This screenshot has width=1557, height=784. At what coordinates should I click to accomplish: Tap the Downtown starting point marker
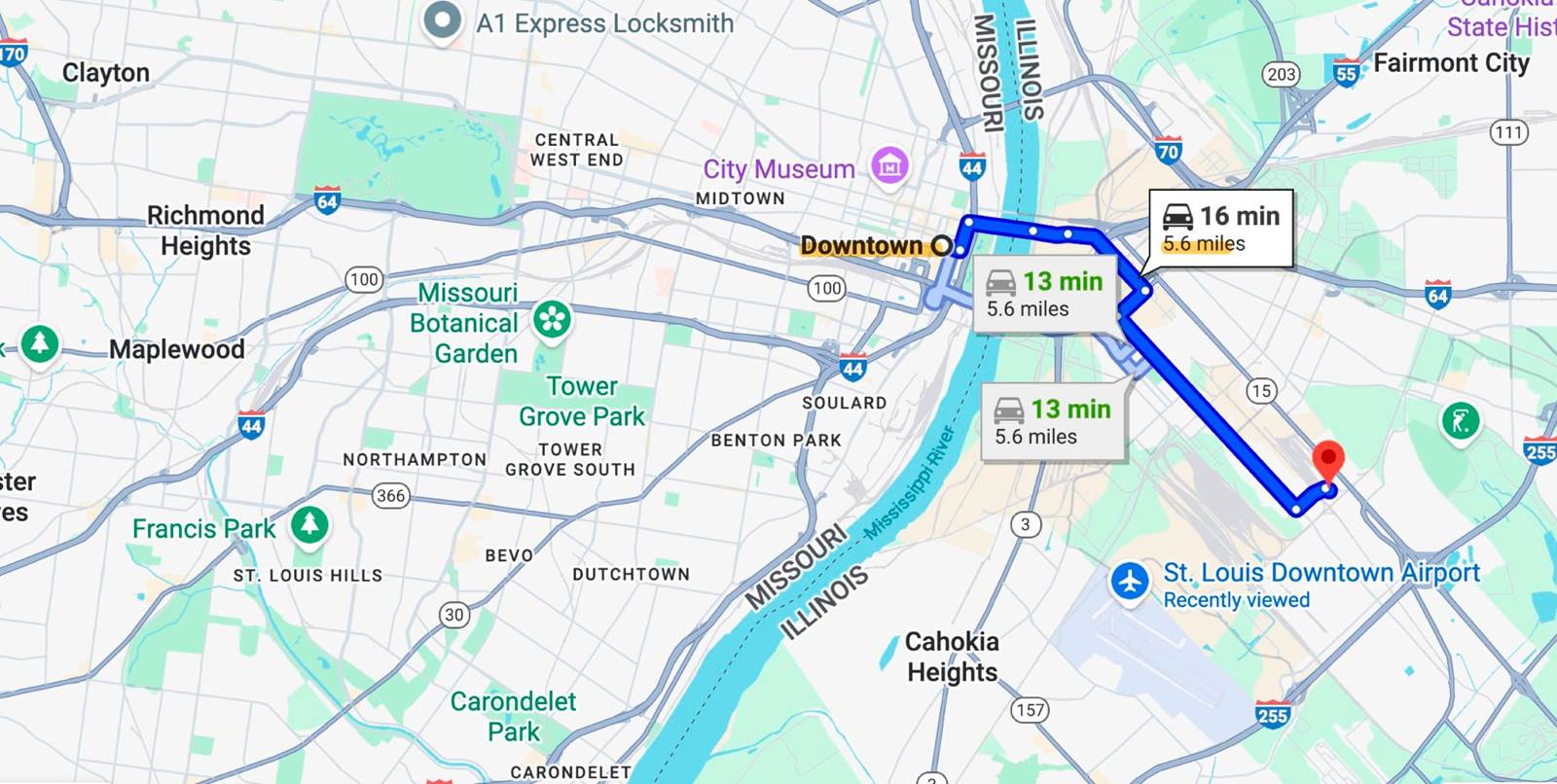point(941,246)
